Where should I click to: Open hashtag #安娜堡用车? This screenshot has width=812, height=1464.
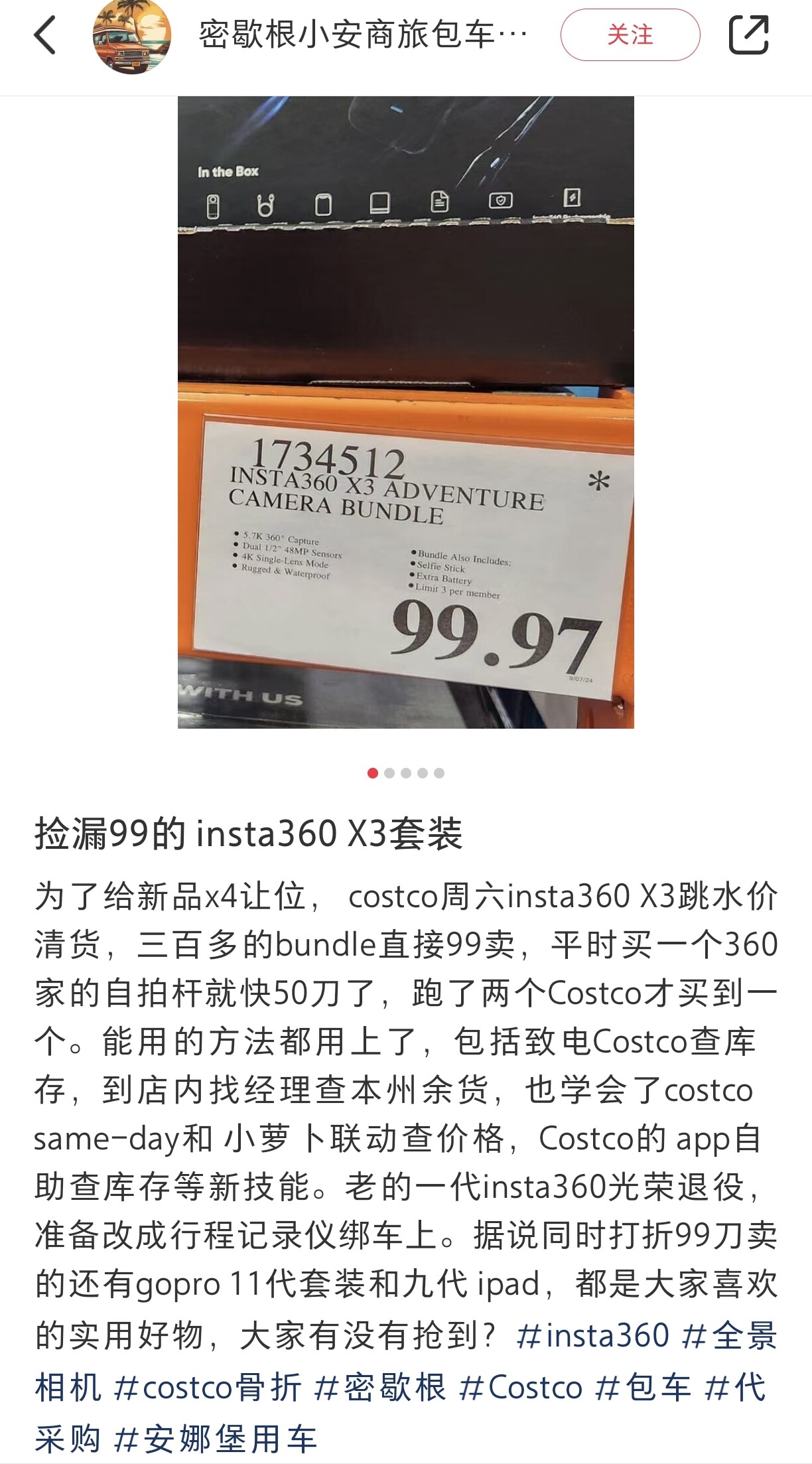coord(215,1439)
